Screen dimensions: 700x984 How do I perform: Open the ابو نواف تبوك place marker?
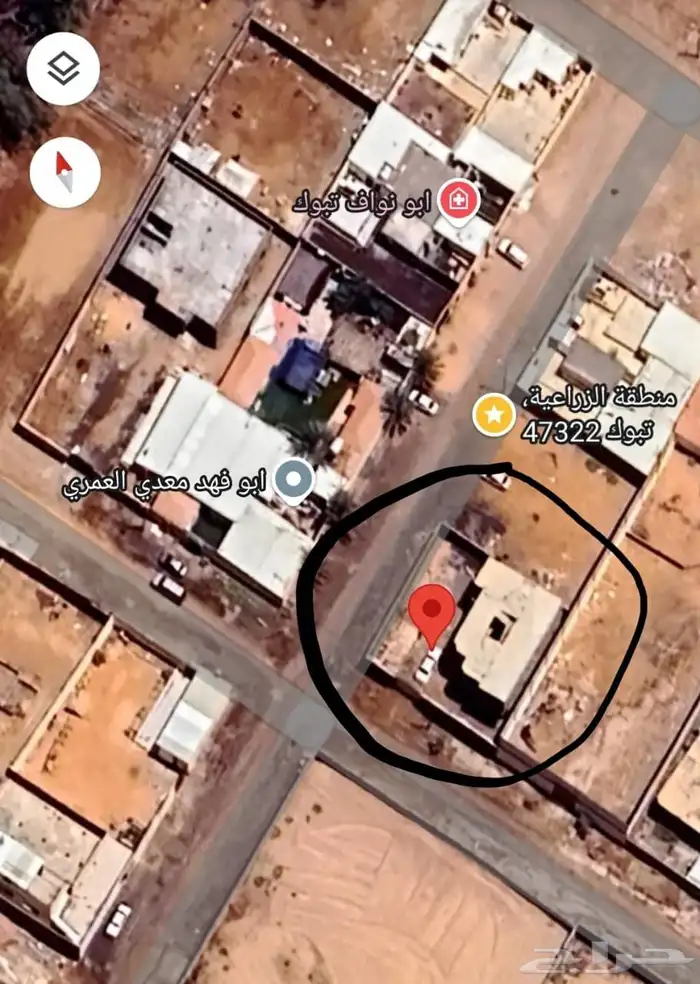[x=458, y=201]
